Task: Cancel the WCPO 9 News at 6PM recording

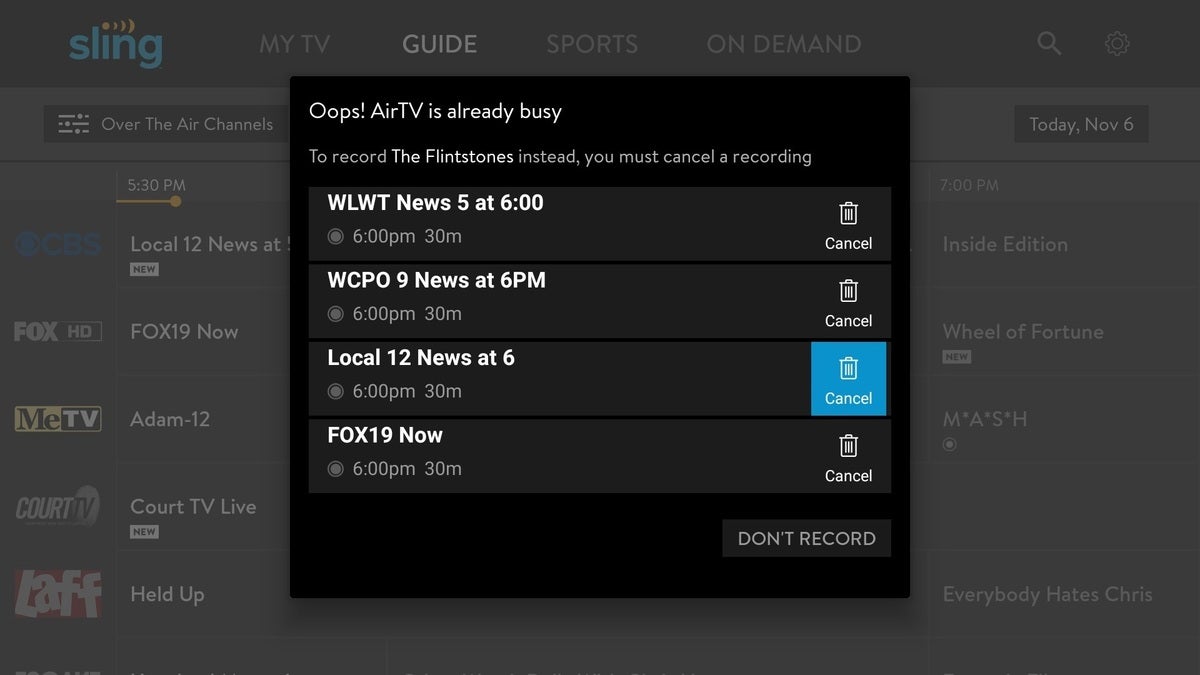Action: tap(848, 302)
